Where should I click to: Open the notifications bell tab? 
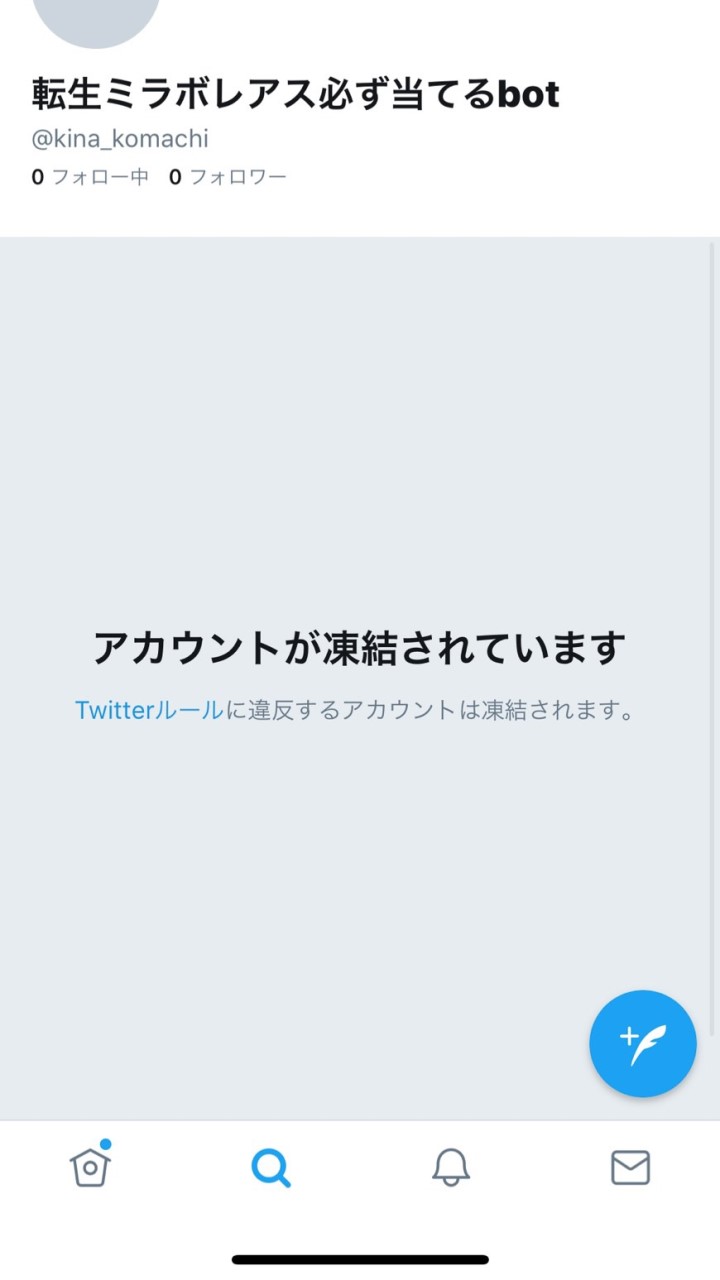pos(450,1167)
